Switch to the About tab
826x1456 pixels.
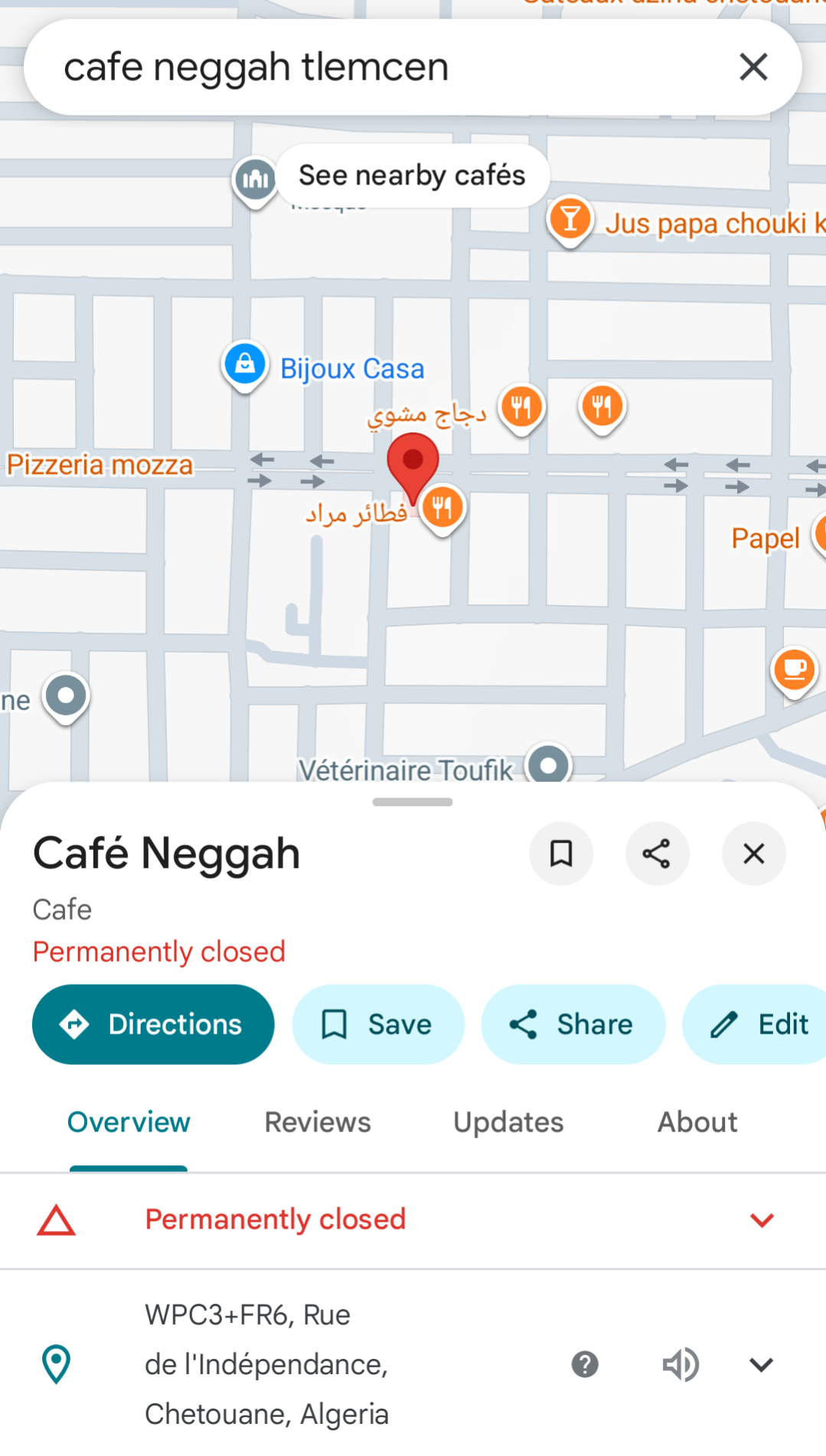click(697, 1122)
